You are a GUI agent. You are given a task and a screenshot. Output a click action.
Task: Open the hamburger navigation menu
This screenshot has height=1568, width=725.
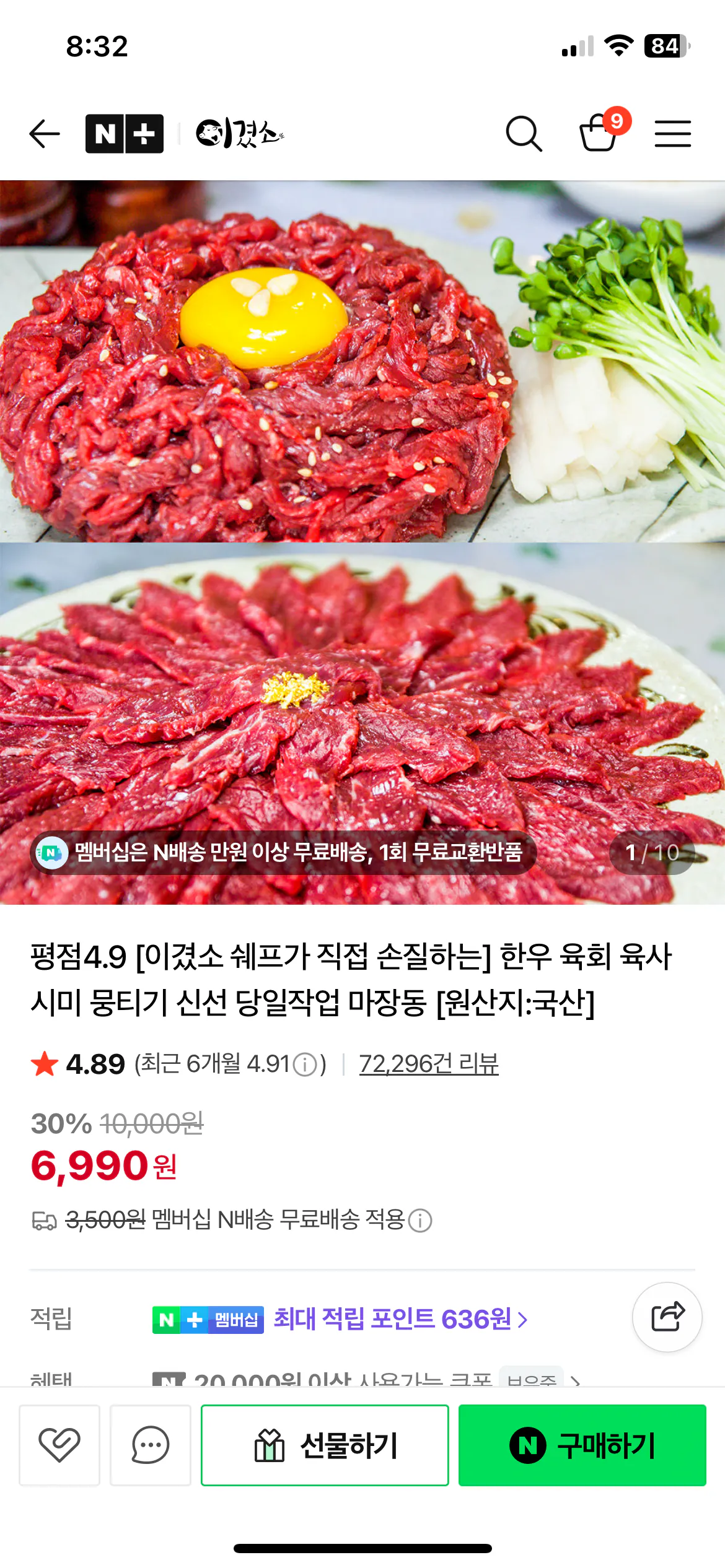[673, 133]
